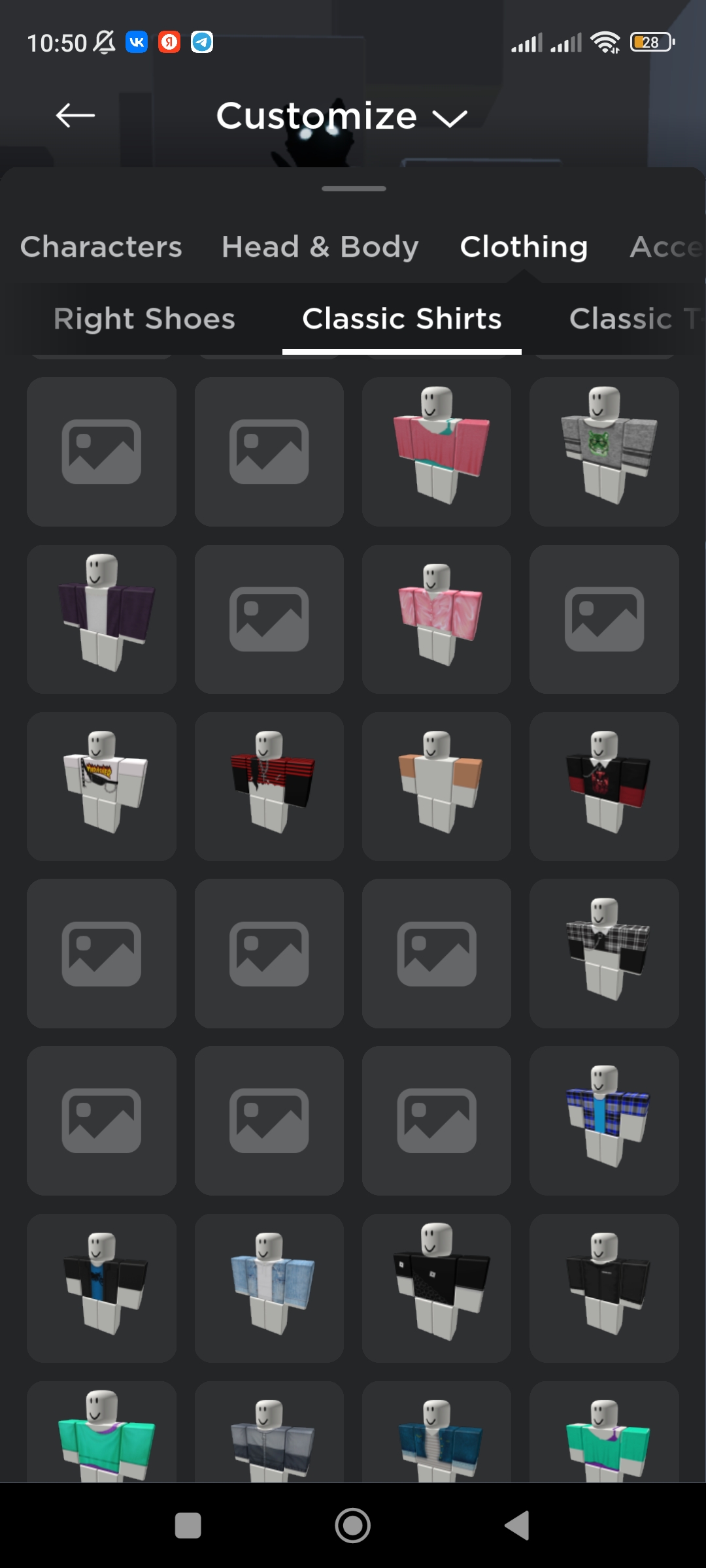Image resolution: width=706 pixels, height=1568 pixels.
Task: Select the Clothing tab
Action: coord(524,247)
